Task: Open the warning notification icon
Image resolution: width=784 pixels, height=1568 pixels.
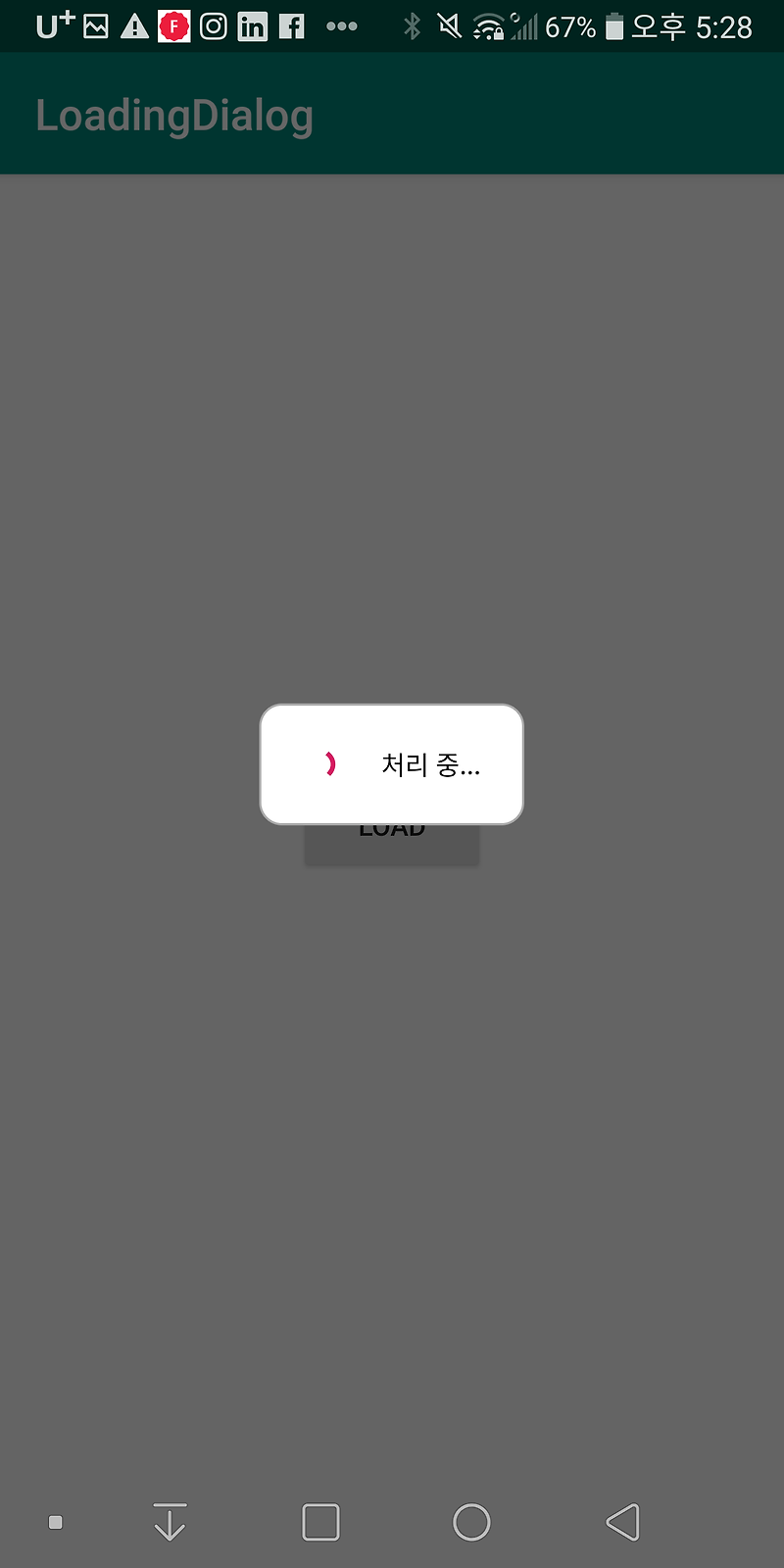Action: pos(135,26)
